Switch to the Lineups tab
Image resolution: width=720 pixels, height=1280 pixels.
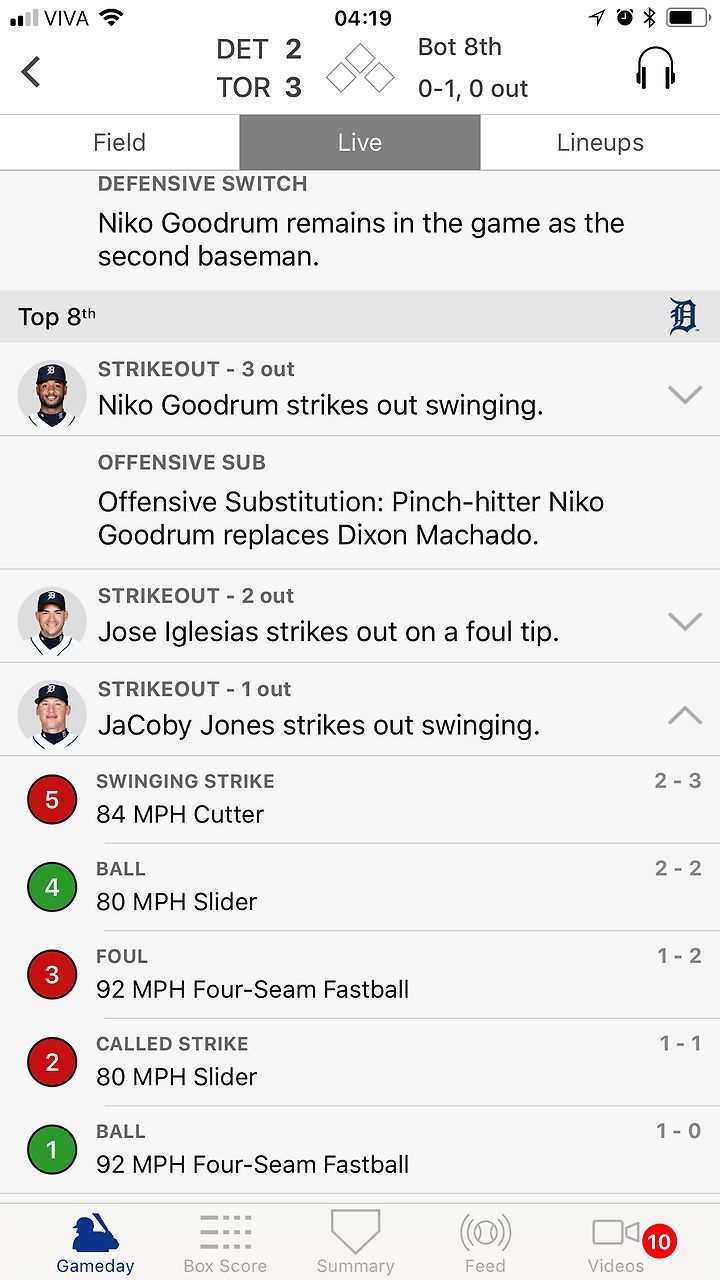pyautogui.click(x=600, y=142)
